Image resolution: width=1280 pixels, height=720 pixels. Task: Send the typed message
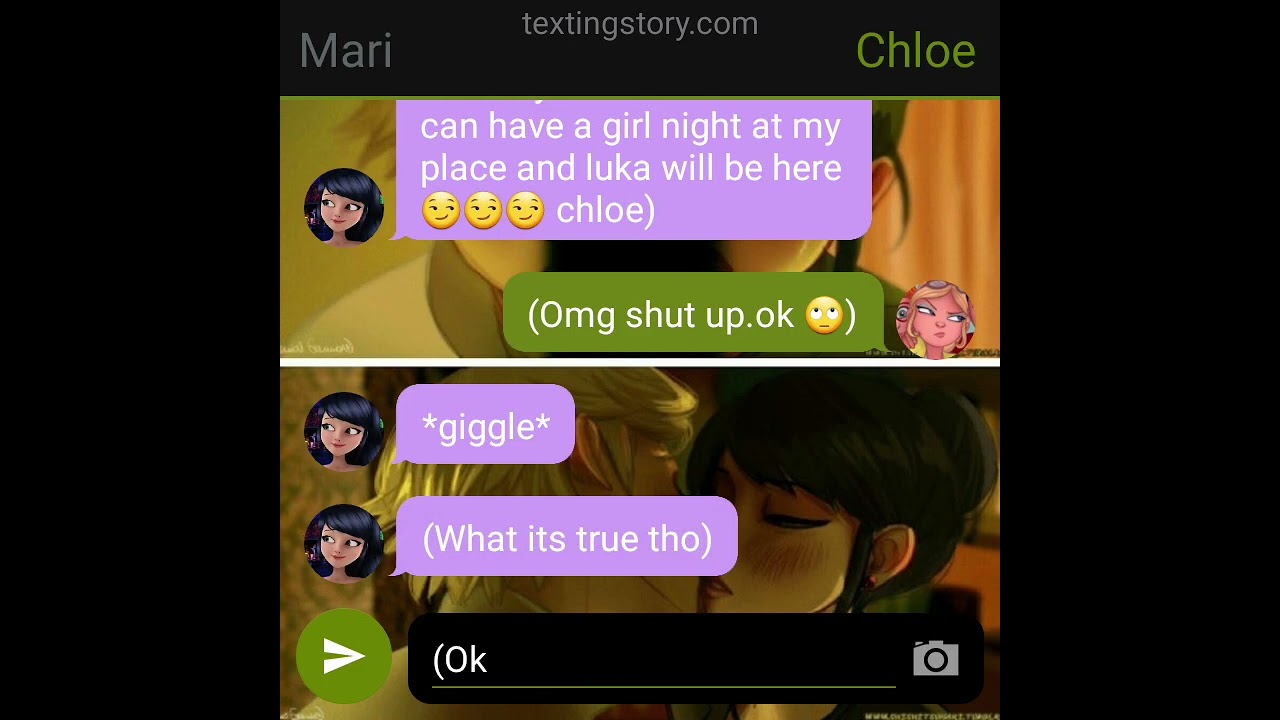coord(343,657)
